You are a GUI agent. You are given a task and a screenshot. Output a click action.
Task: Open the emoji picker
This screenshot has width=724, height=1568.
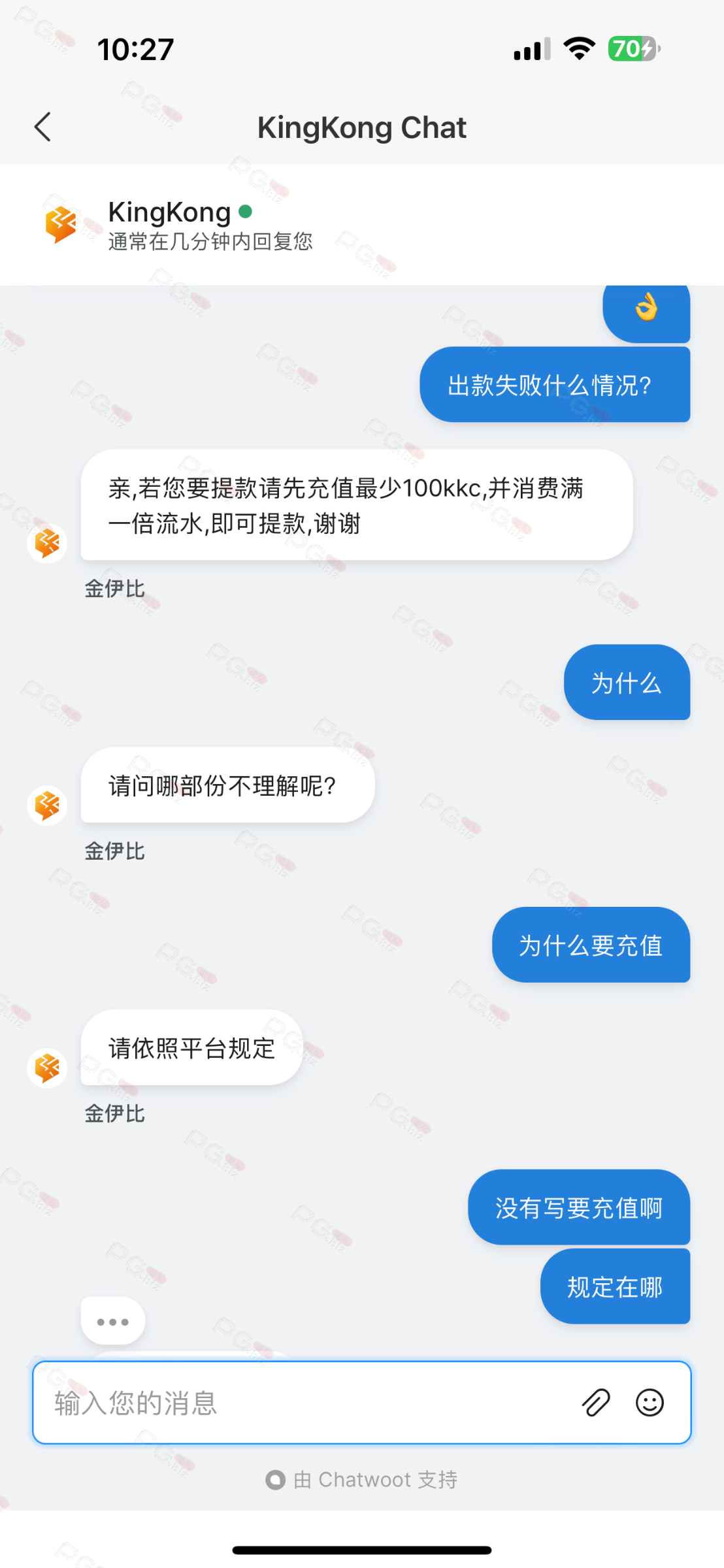pos(650,1403)
